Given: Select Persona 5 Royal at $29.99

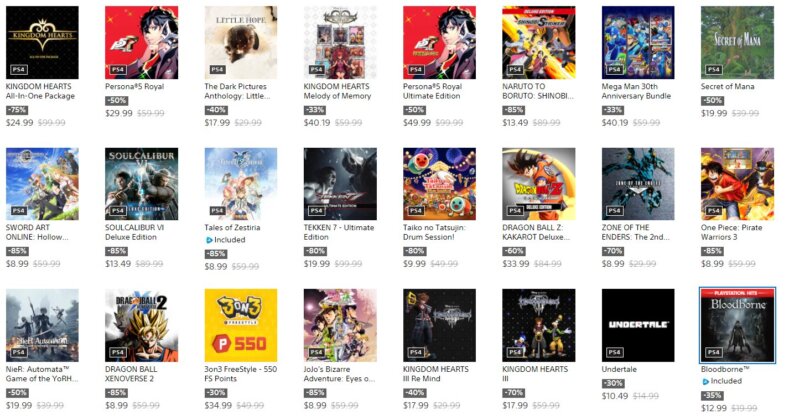Looking at the screenshot, I should click(x=141, y=42).
